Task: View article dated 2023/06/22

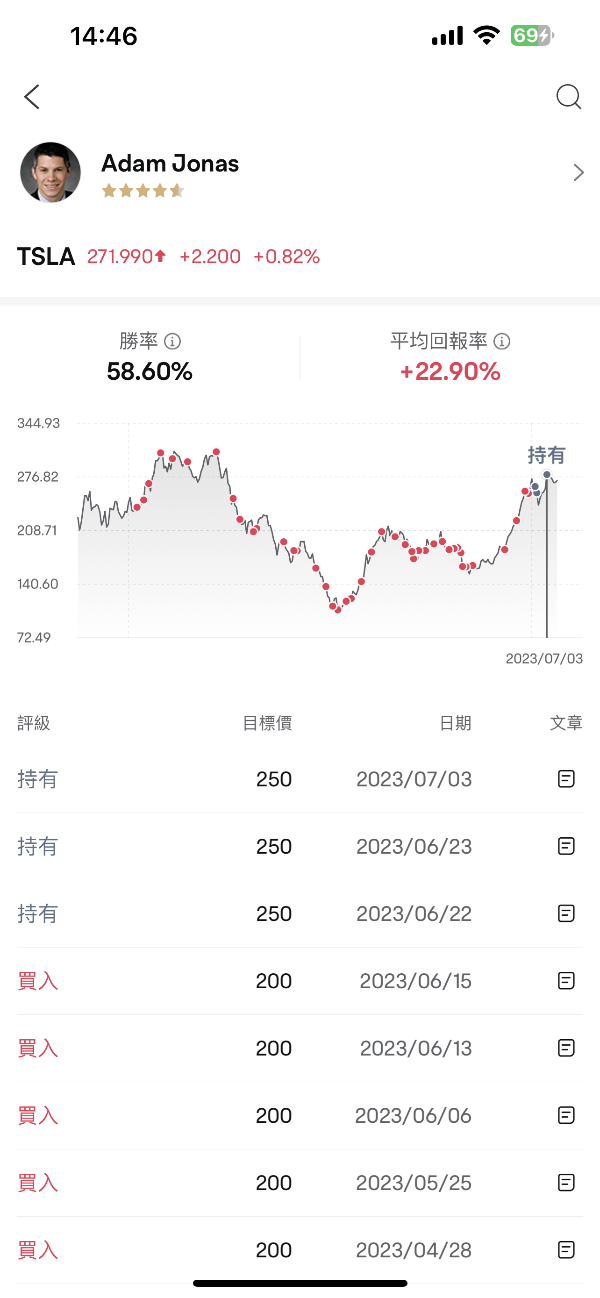Action: pos(566,913)
